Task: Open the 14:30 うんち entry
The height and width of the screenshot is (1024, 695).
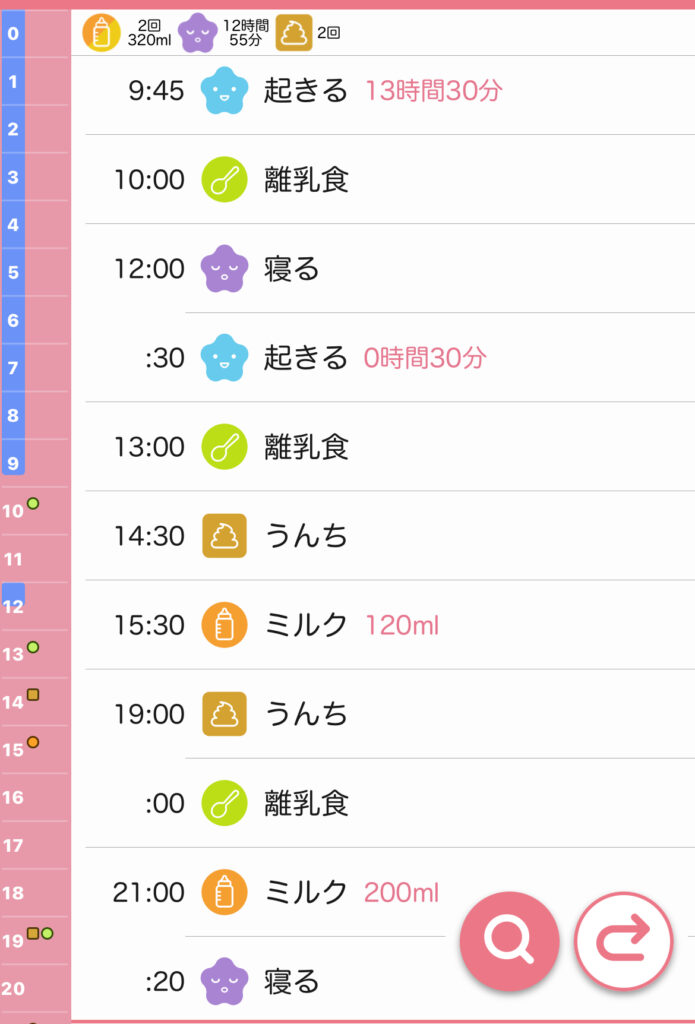Action: point(390,536)
